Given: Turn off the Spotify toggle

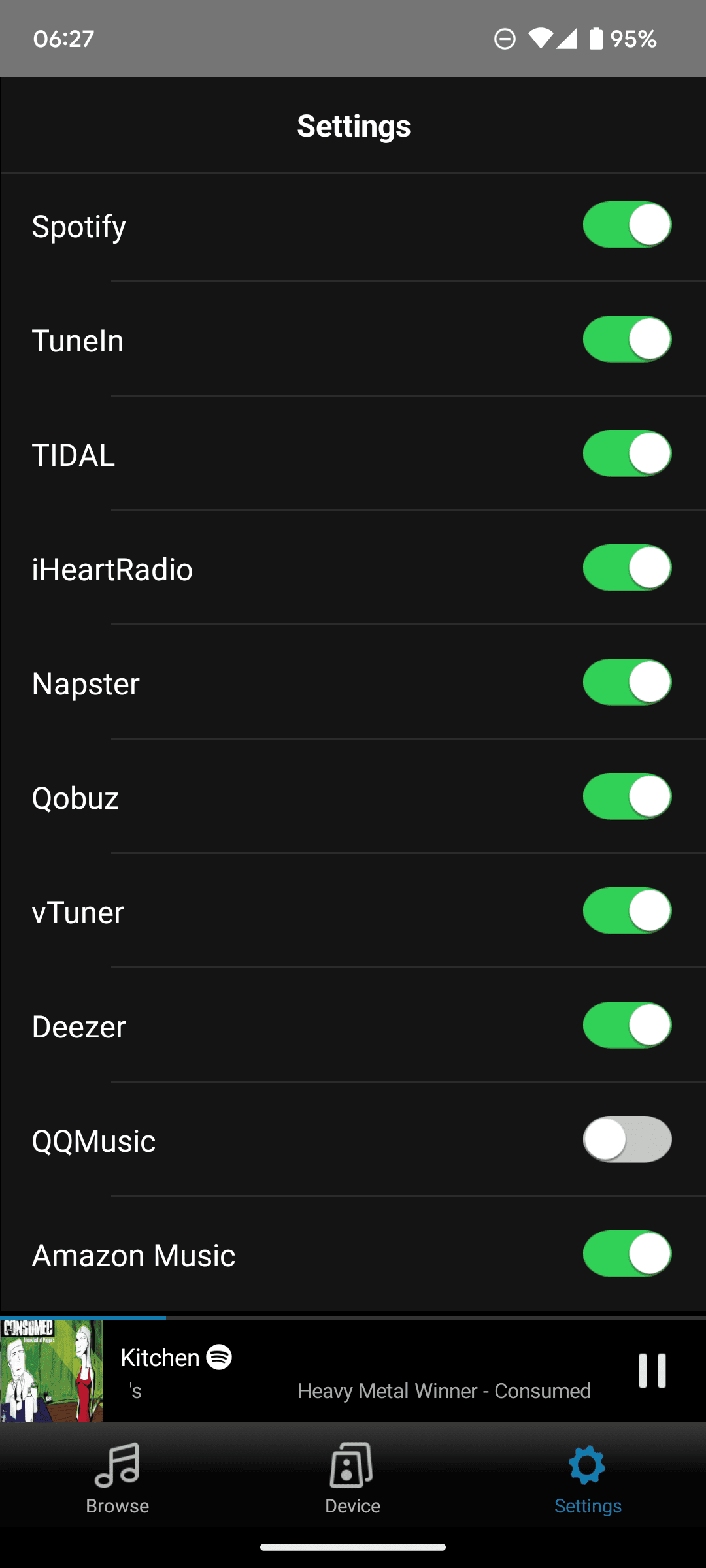Looking at the screenshot, I should point(627,225).
